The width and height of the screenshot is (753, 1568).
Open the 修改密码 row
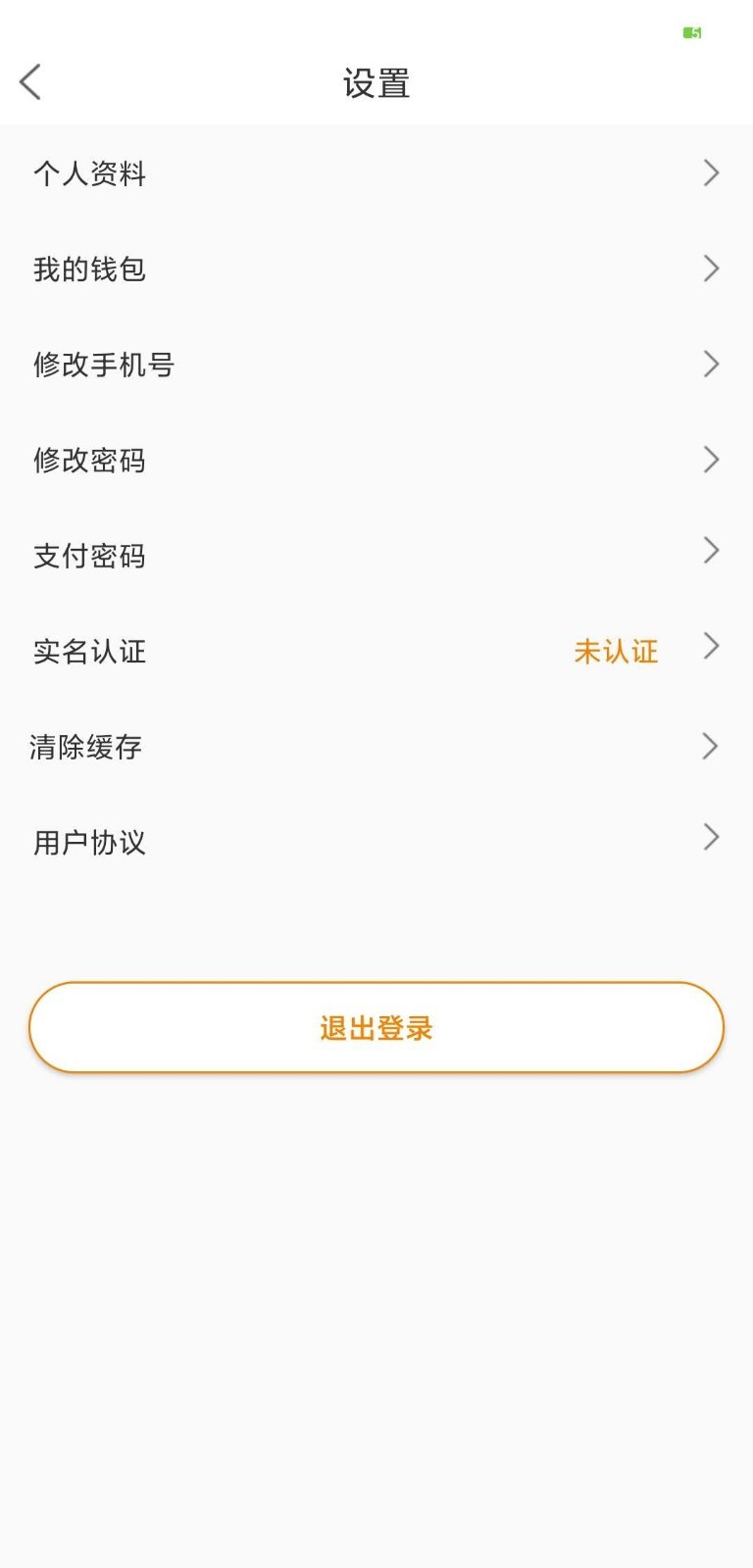point(376,460)
